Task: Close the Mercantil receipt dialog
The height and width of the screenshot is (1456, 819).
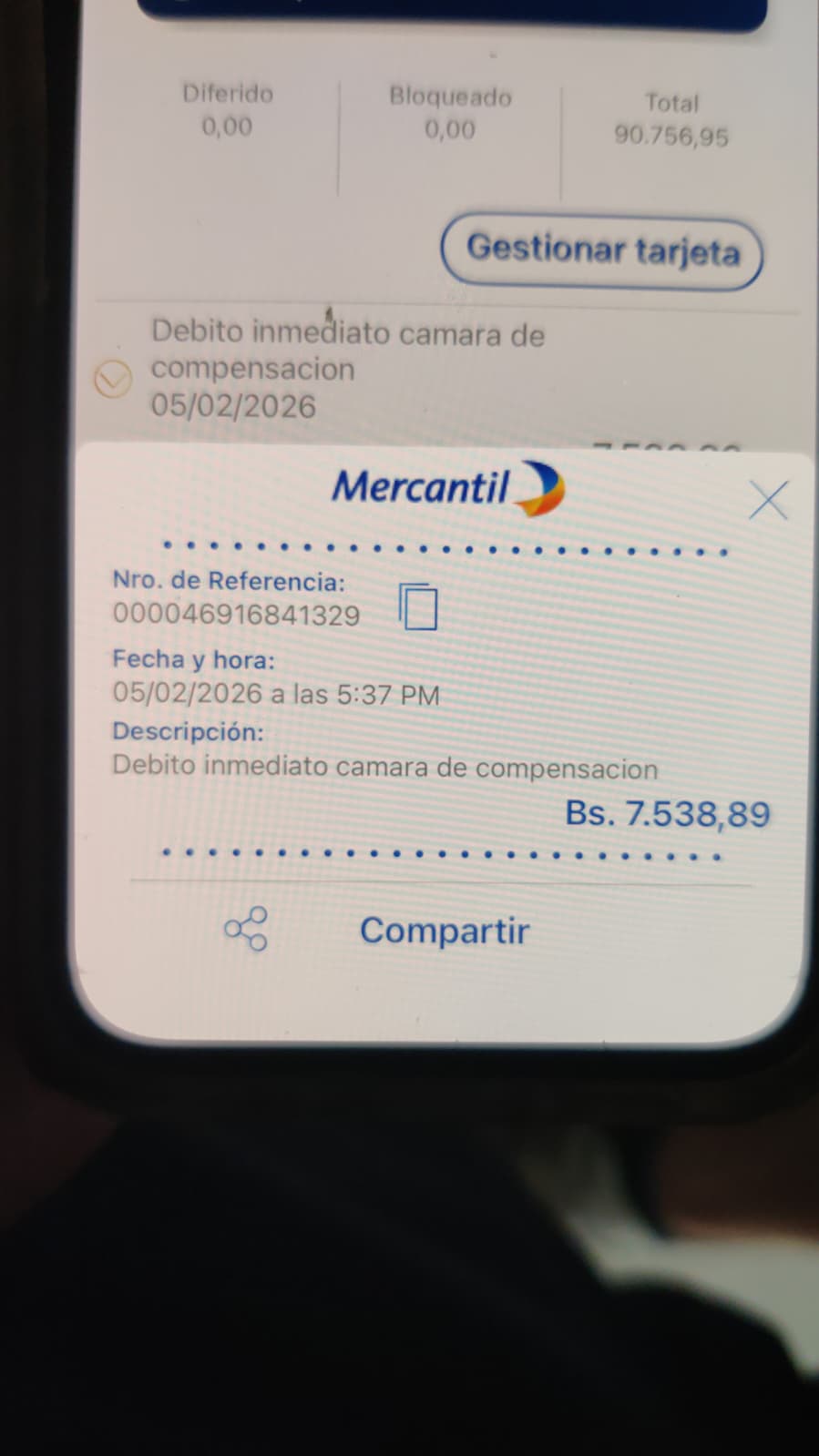Action: (767, 500)
